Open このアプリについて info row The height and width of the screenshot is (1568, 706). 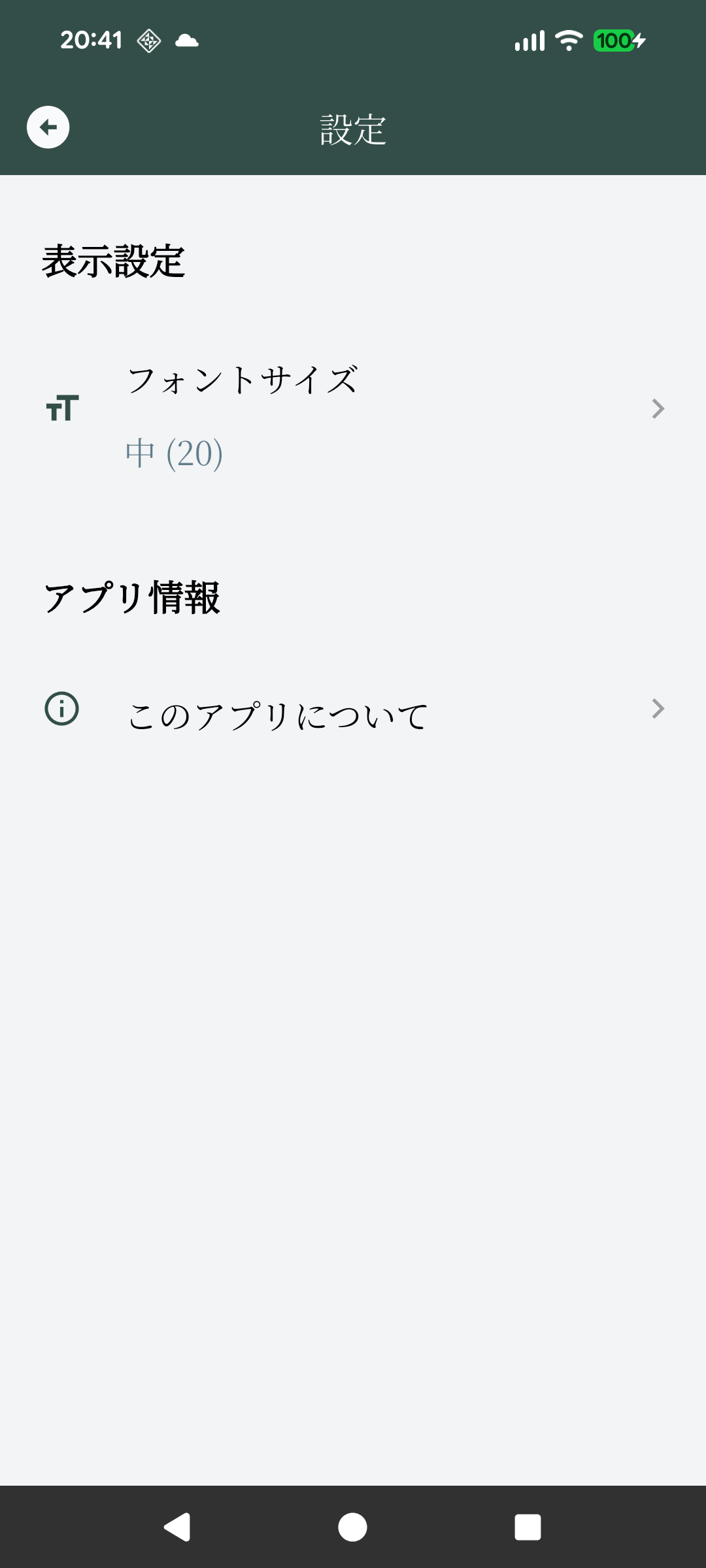[x=353, y=710]
